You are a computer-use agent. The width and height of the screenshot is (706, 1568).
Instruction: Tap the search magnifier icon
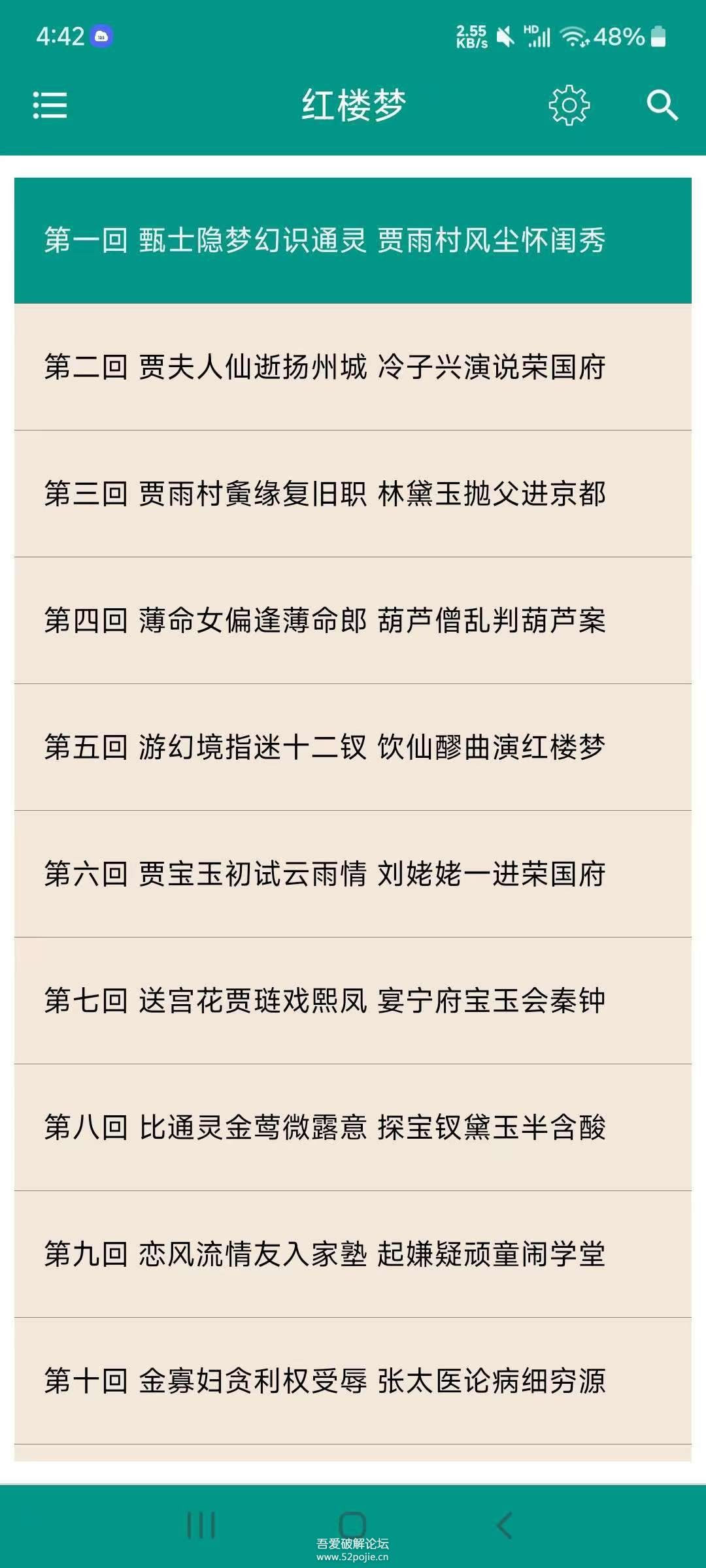662,105
